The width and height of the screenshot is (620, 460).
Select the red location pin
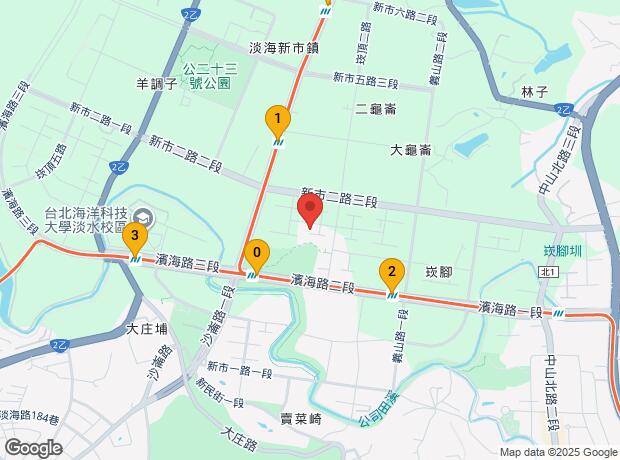click(309, 211)
